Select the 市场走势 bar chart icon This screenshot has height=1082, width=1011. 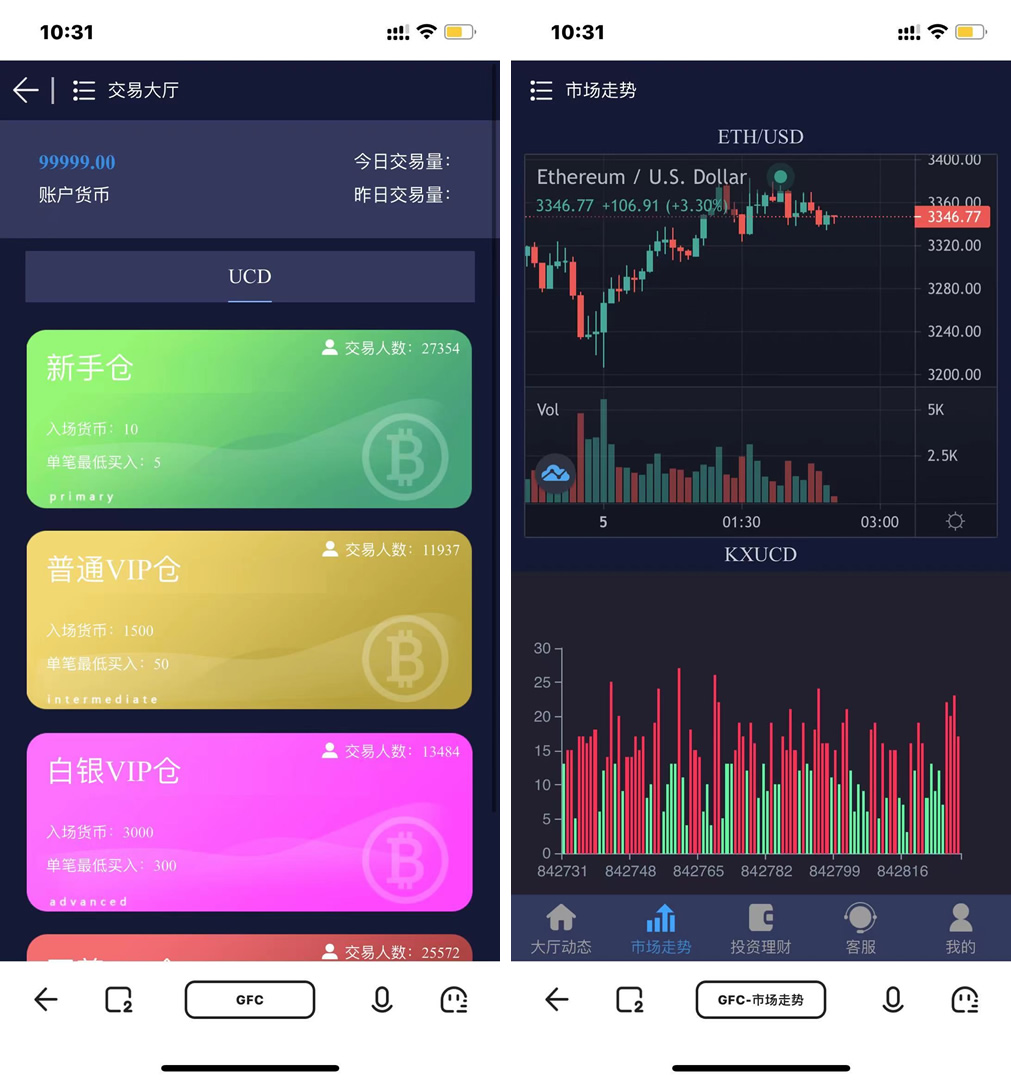tap(660, 916)
